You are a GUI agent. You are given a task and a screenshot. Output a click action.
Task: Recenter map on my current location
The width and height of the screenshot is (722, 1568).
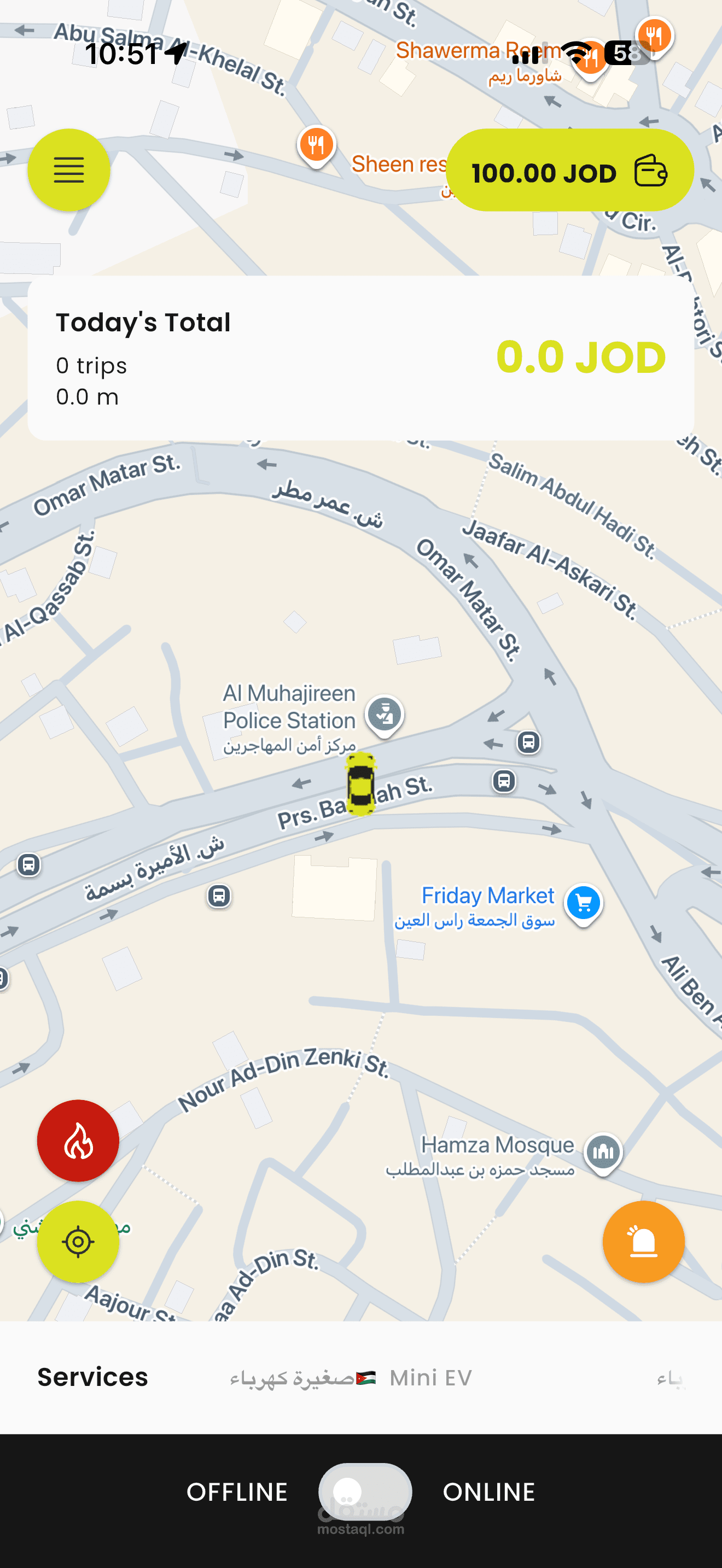[78, 1241]
